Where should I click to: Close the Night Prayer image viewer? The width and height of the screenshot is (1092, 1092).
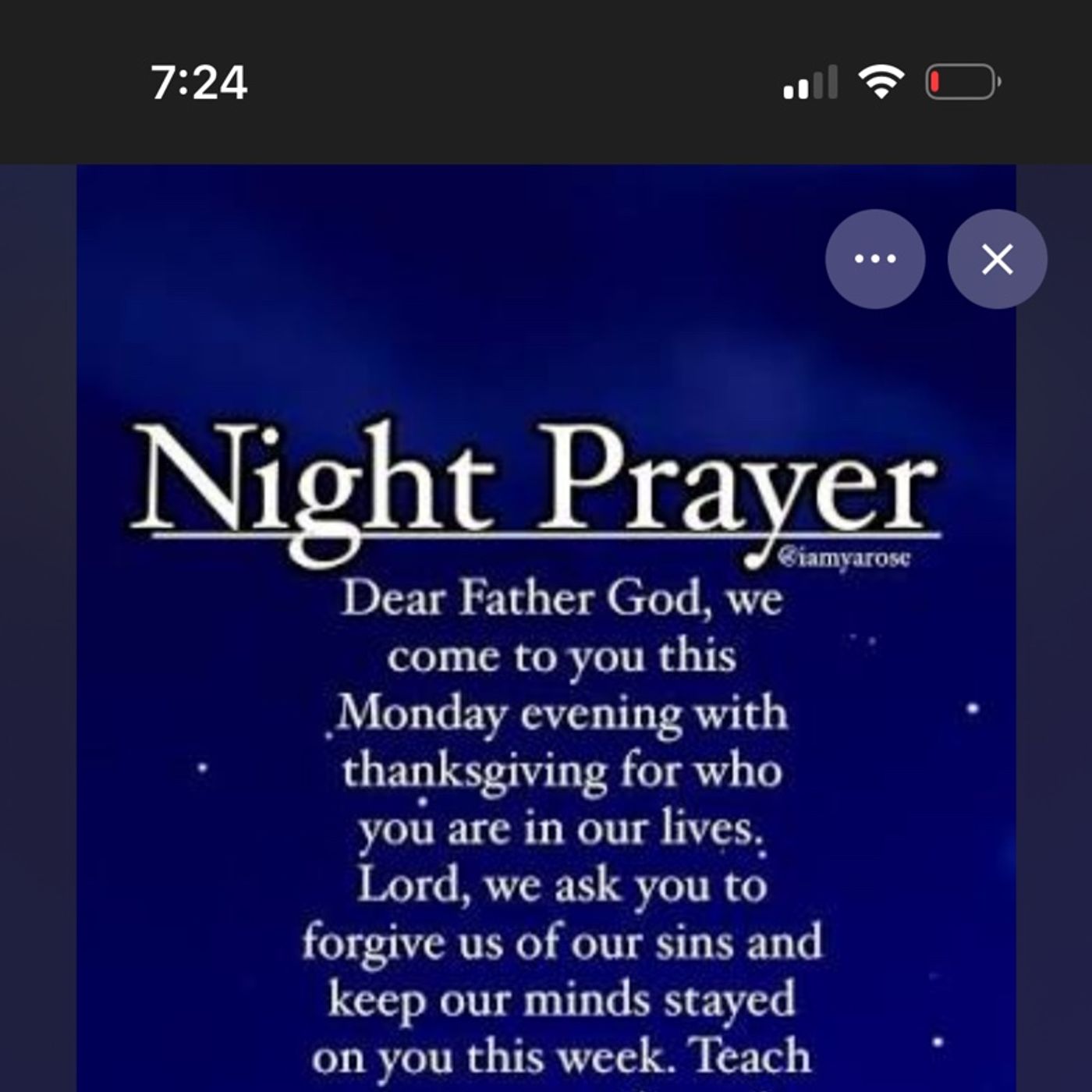point(997,259)
